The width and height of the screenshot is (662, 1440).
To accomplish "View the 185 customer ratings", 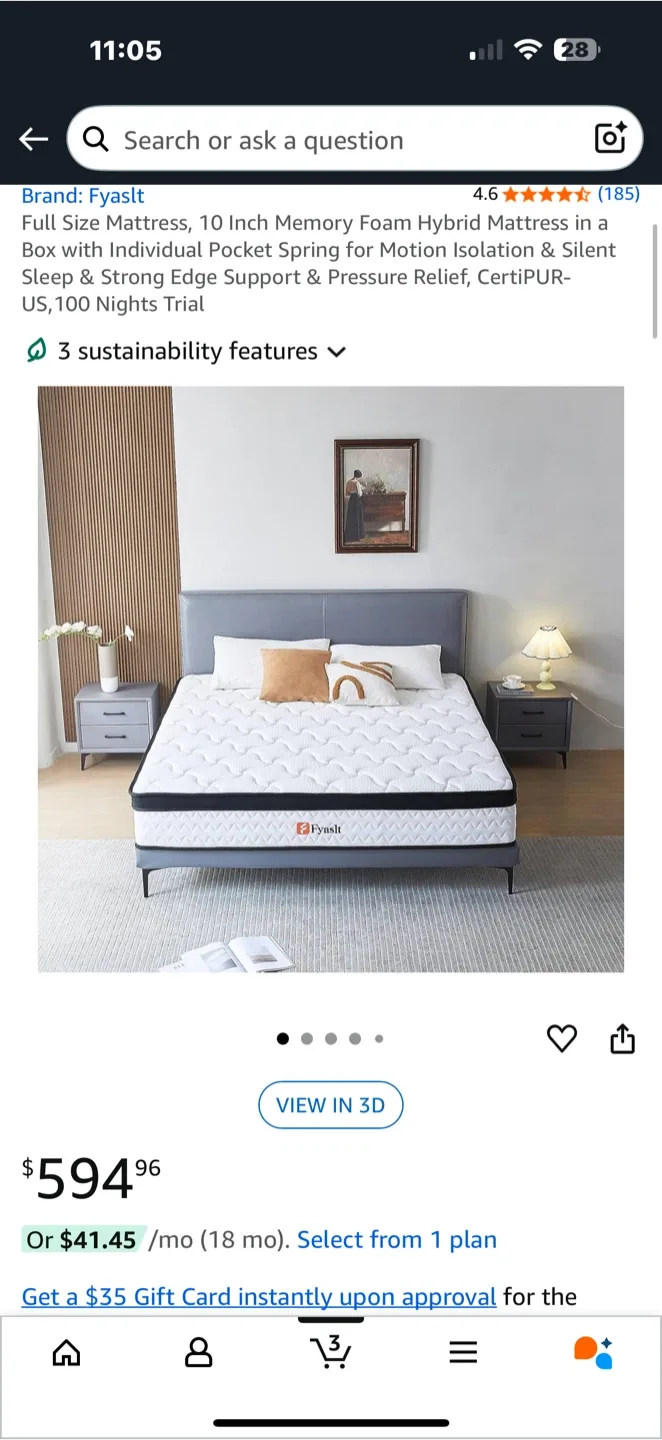I will click(x=618, y=194).
